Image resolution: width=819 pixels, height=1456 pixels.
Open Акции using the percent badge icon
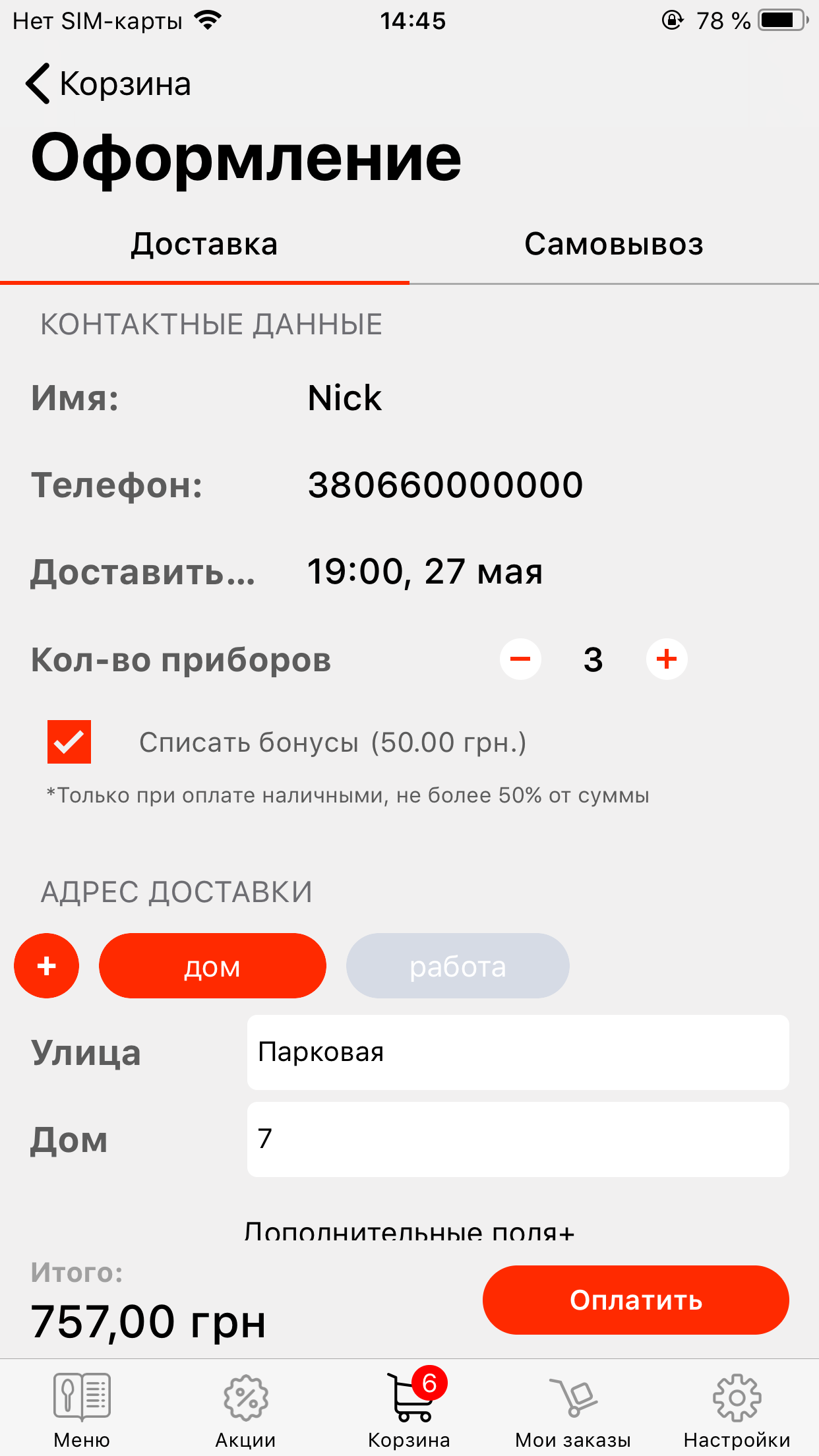click(x=245, y=1397)
